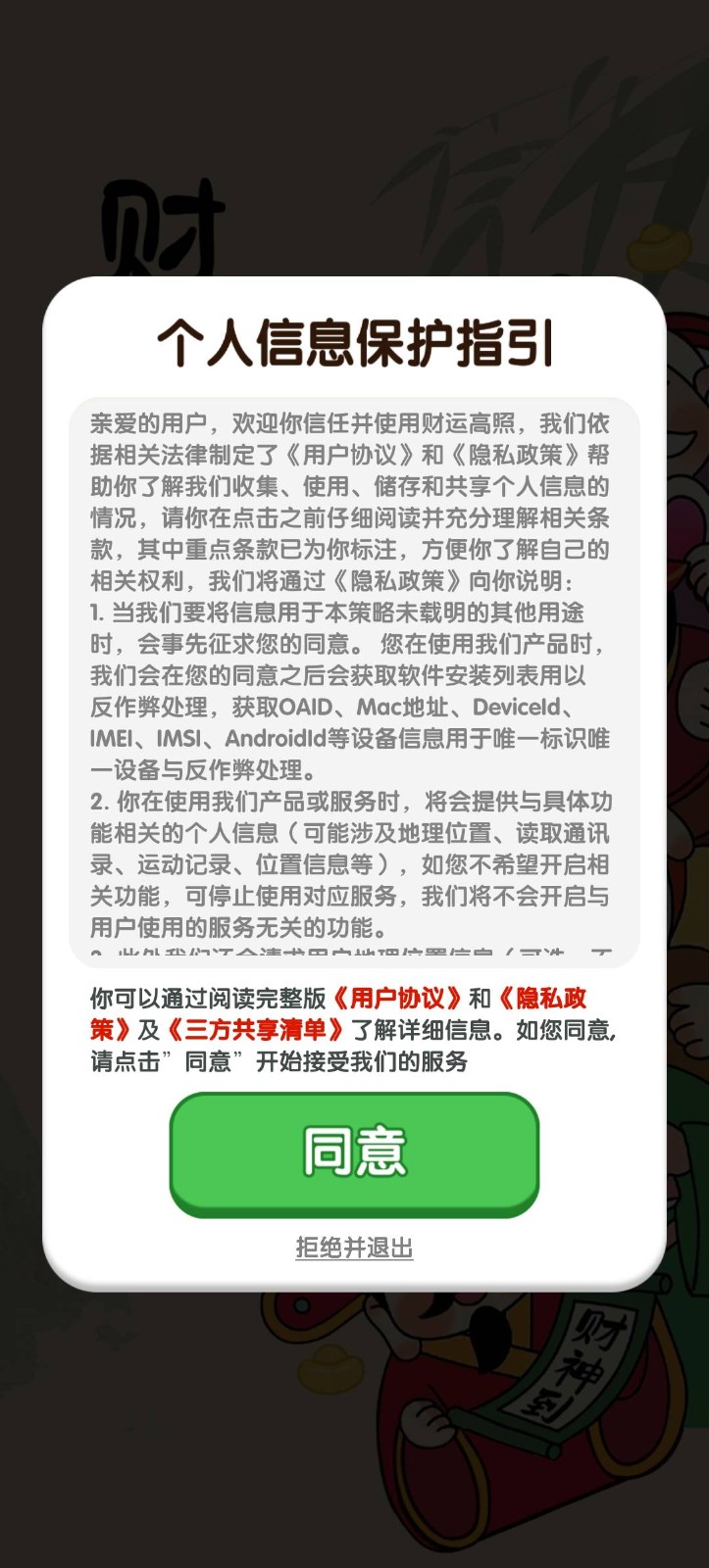Open the red 《隐私政策》 link

click(x=544, y=999)
